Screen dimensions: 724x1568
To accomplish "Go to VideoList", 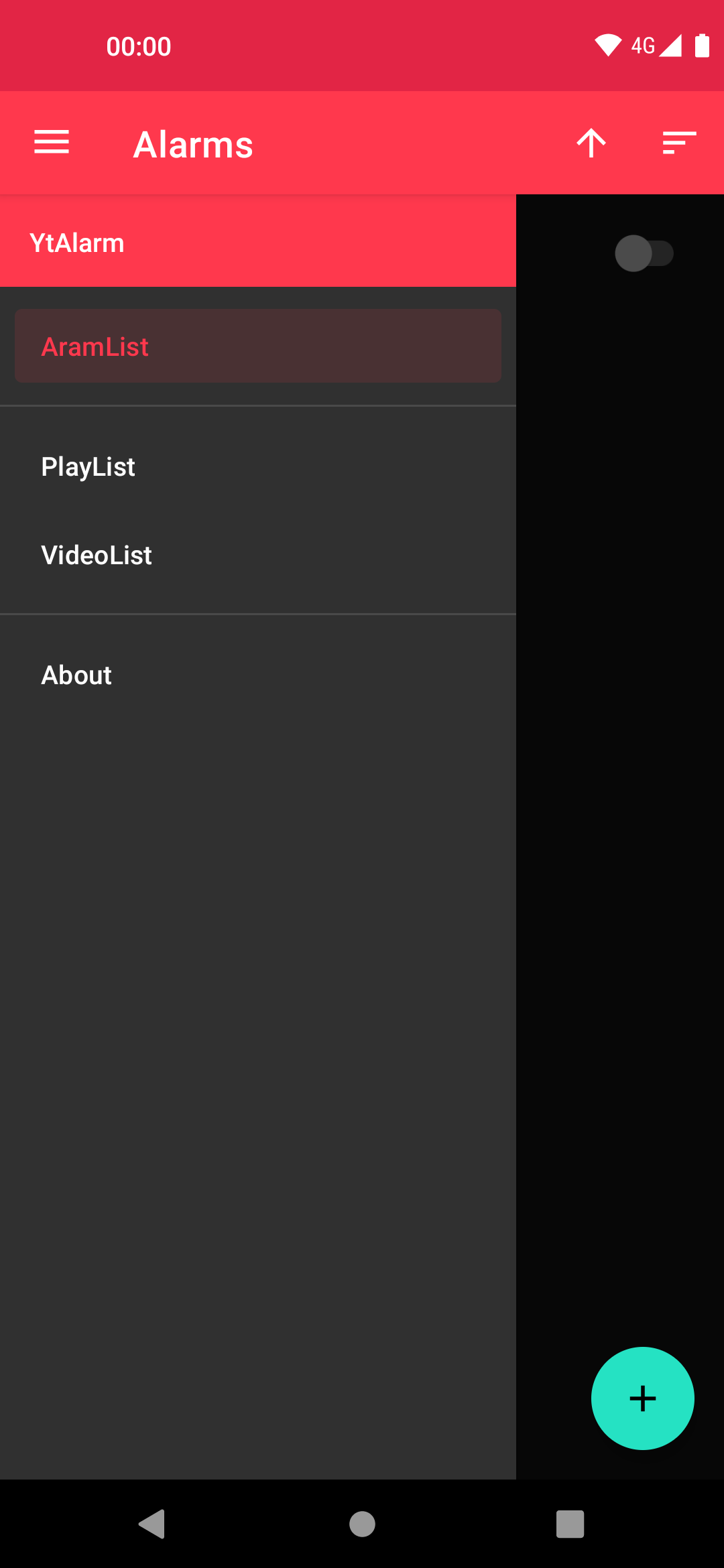I will pyautogui.click(x=258, y=555).
